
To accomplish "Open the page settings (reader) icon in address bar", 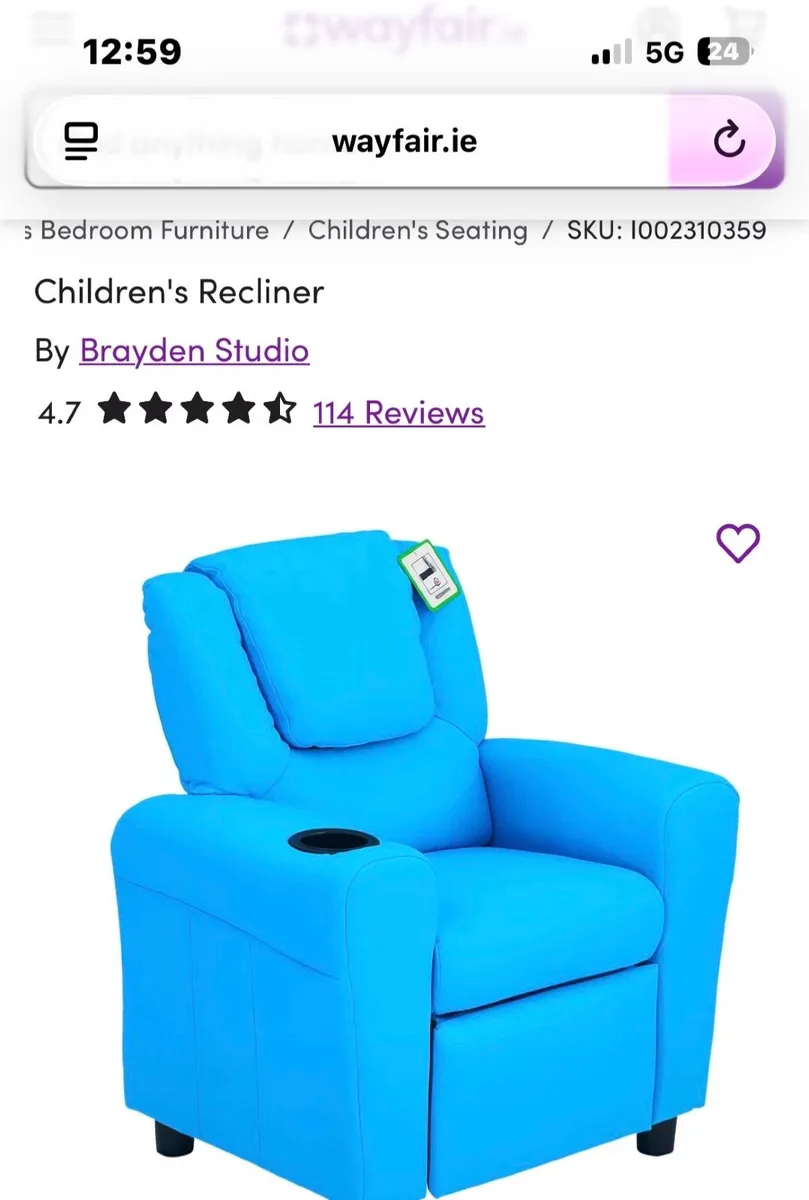I will 81,139.
